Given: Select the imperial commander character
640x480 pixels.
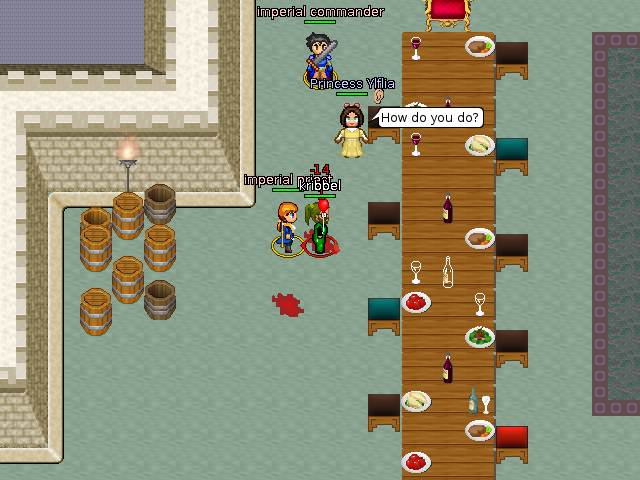Looking at the screenshot, I should coord(319,56).
